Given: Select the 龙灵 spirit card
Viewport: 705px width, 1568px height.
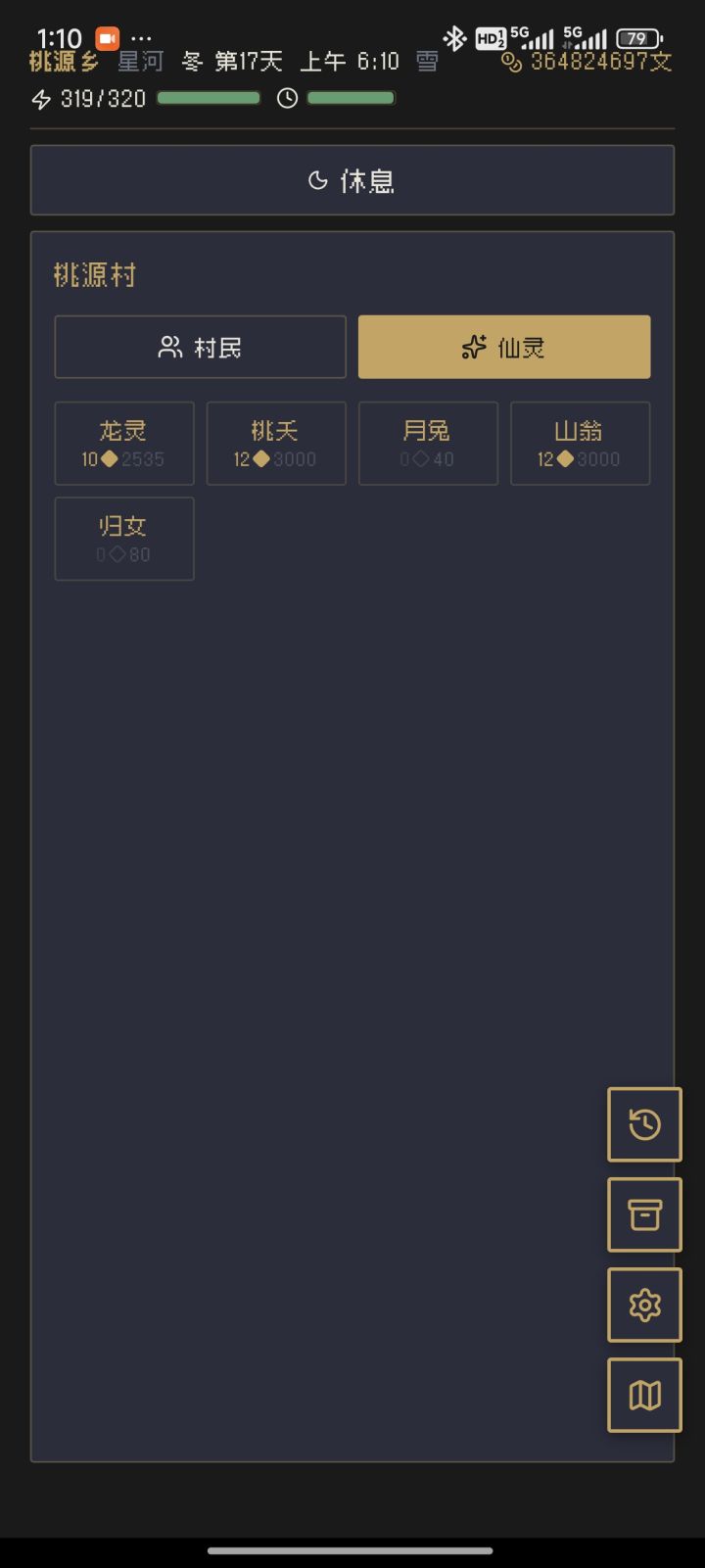Looking at the screenshot, I should pyautogui.click(x=124, y=443).
